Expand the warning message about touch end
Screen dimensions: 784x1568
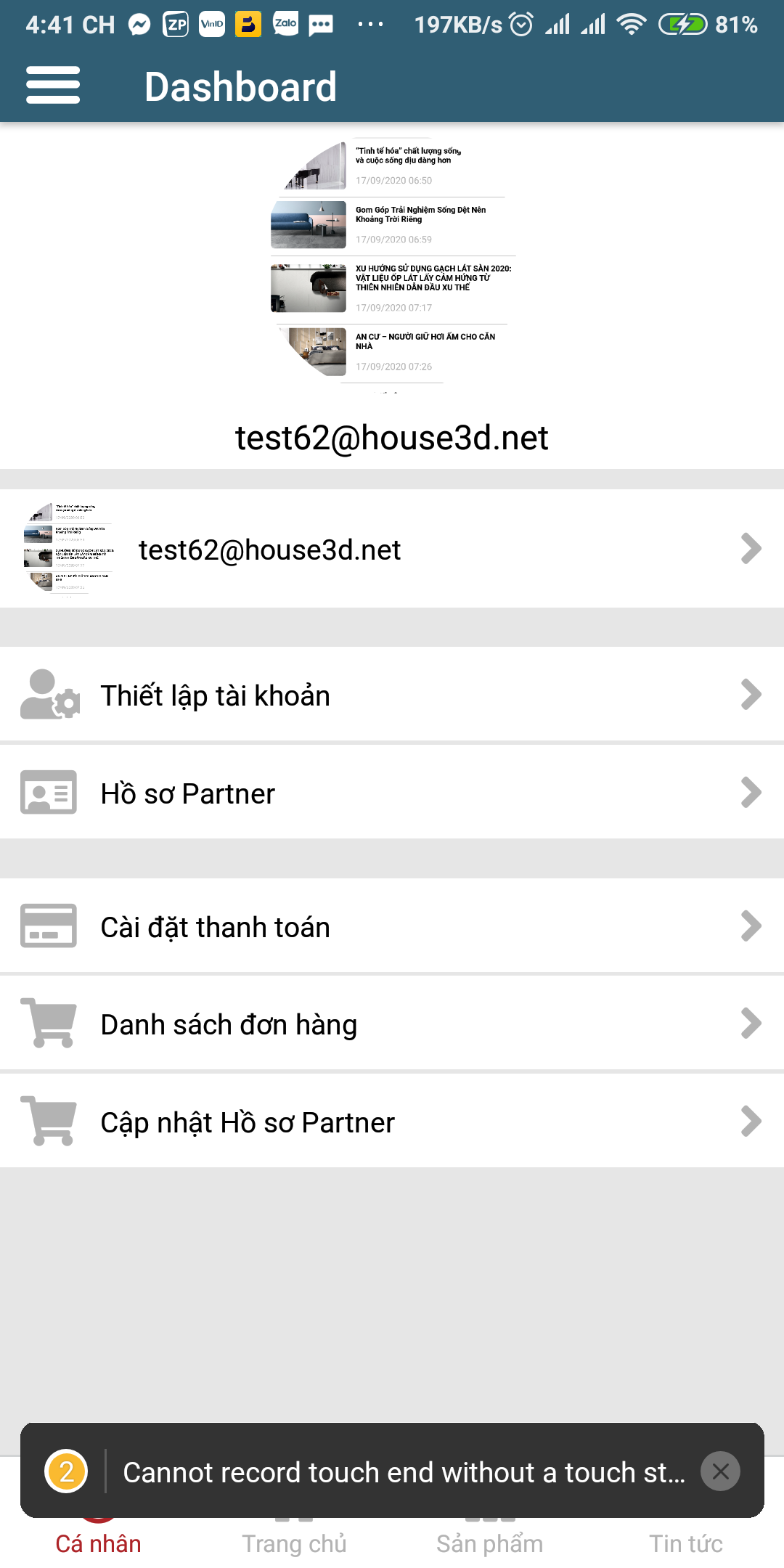coord(404,1472)
